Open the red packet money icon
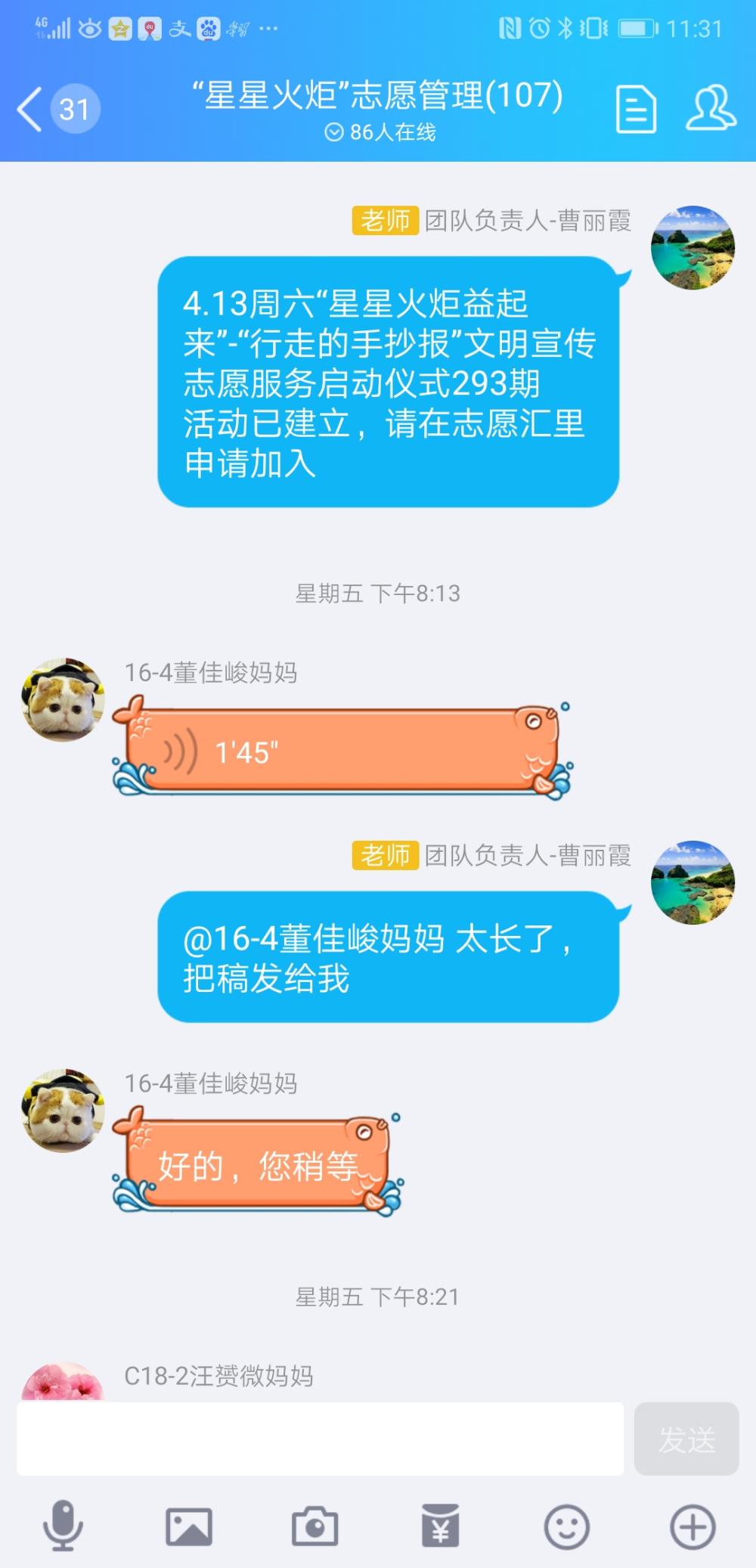This screenshot has height=1568, width=756. click(441, 1526)
